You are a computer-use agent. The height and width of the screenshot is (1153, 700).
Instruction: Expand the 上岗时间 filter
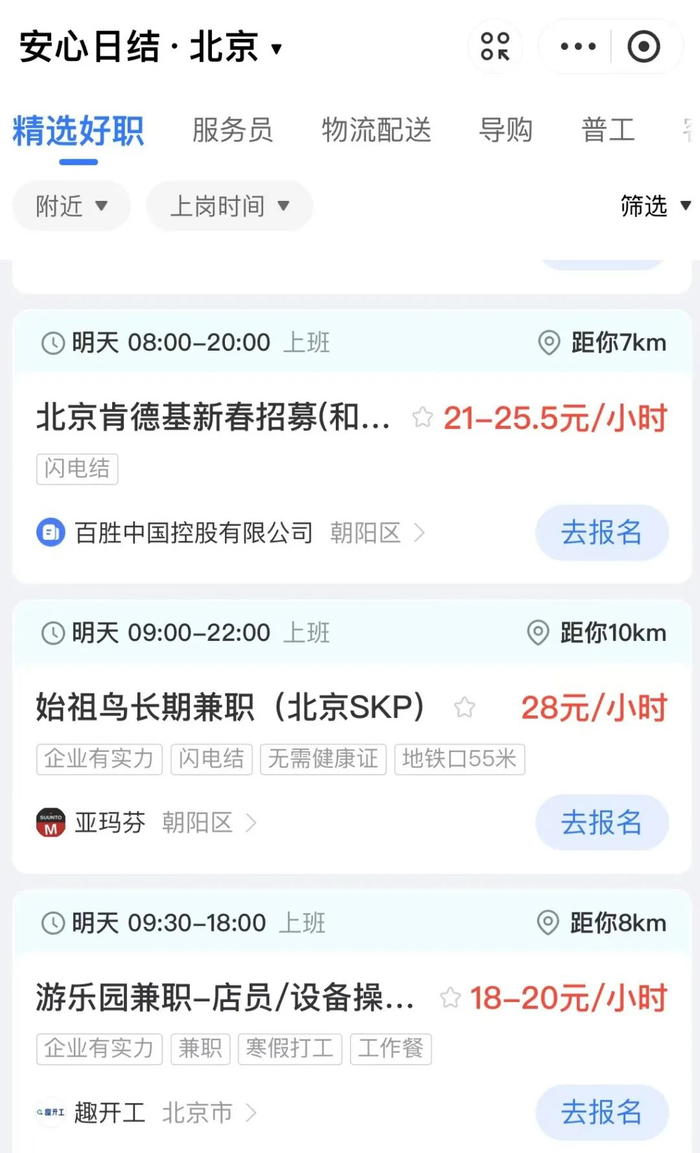point(229,206)
